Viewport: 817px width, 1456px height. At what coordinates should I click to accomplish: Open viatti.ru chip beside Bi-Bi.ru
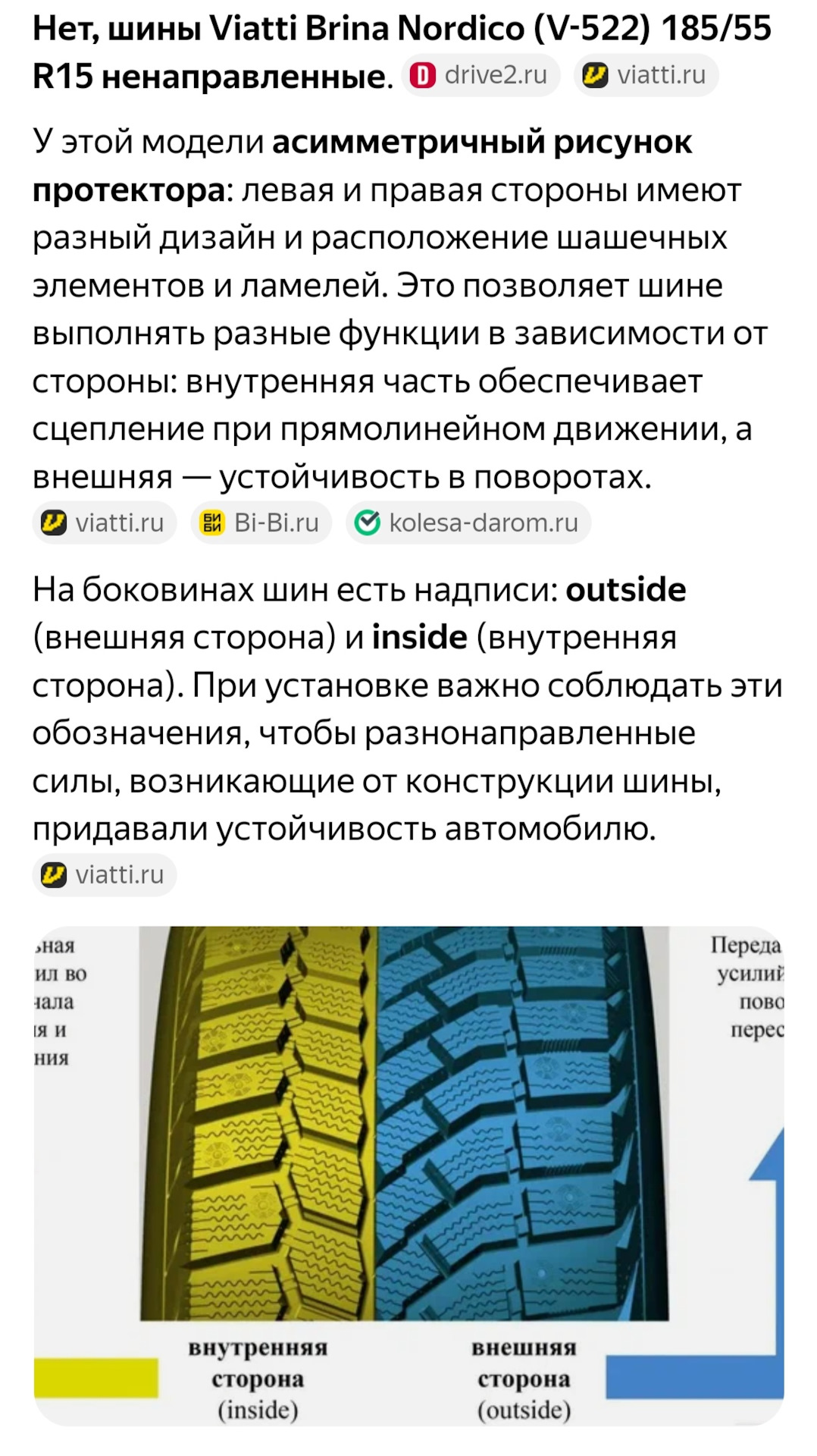click(x=105, y=522)
